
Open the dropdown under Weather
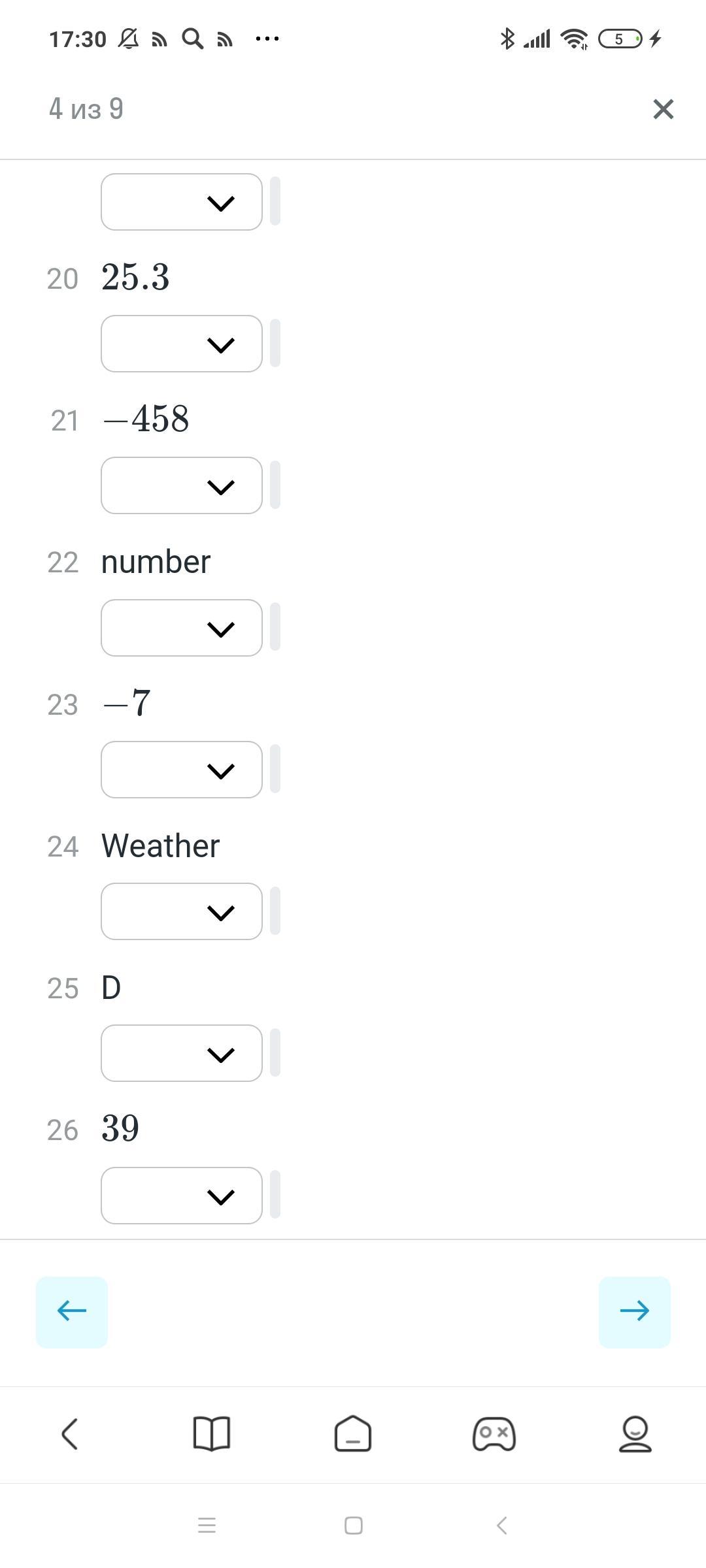[182, 911]
